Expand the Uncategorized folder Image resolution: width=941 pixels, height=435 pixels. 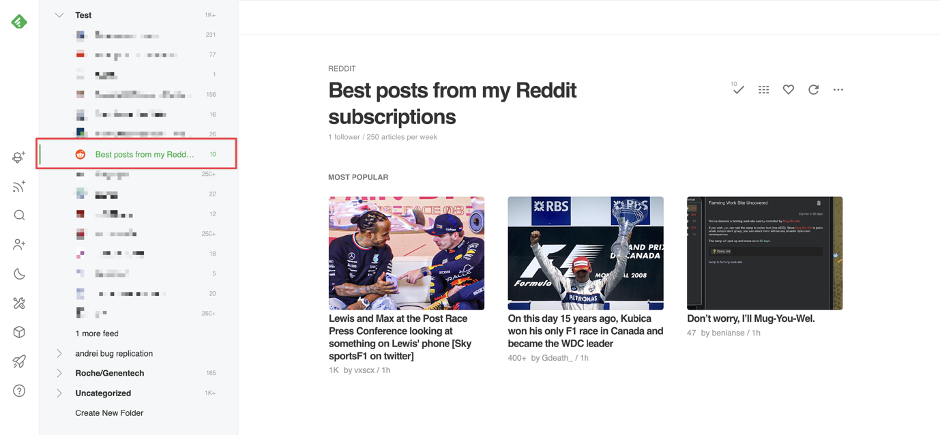[60, 393]
